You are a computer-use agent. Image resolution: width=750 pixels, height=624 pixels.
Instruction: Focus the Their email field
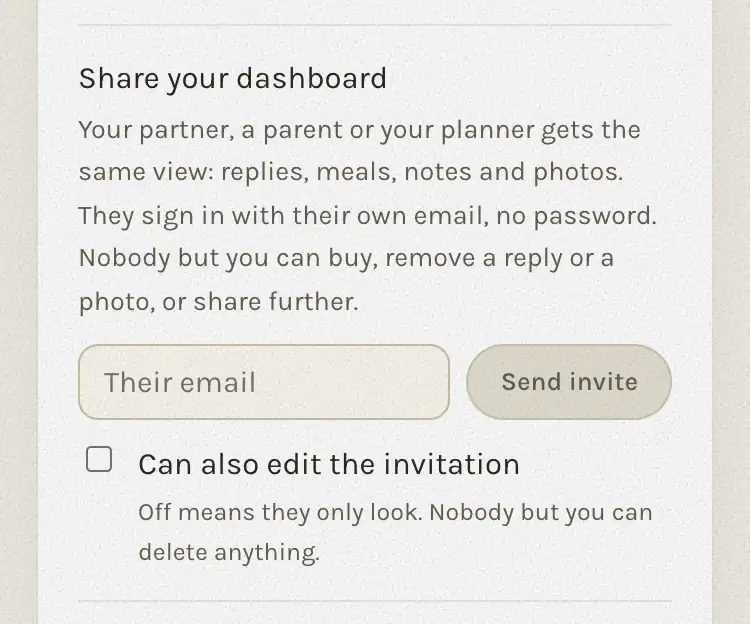tap(264, 382)
